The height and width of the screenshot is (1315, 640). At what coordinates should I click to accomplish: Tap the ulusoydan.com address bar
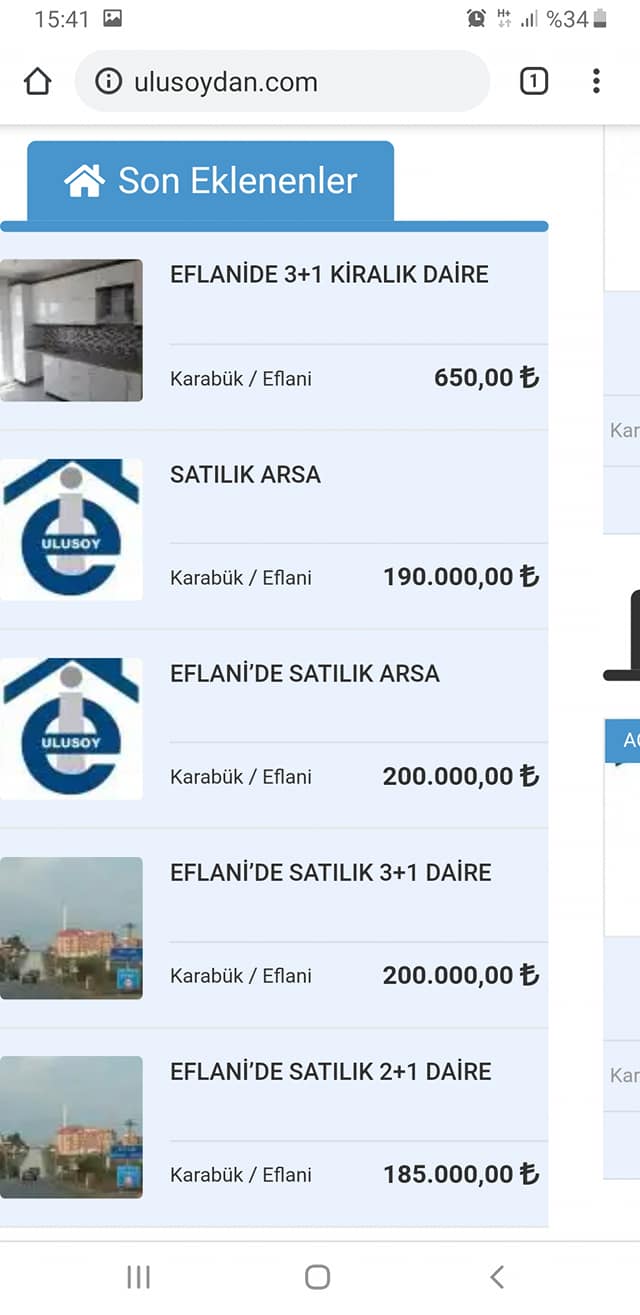[282, 81]
